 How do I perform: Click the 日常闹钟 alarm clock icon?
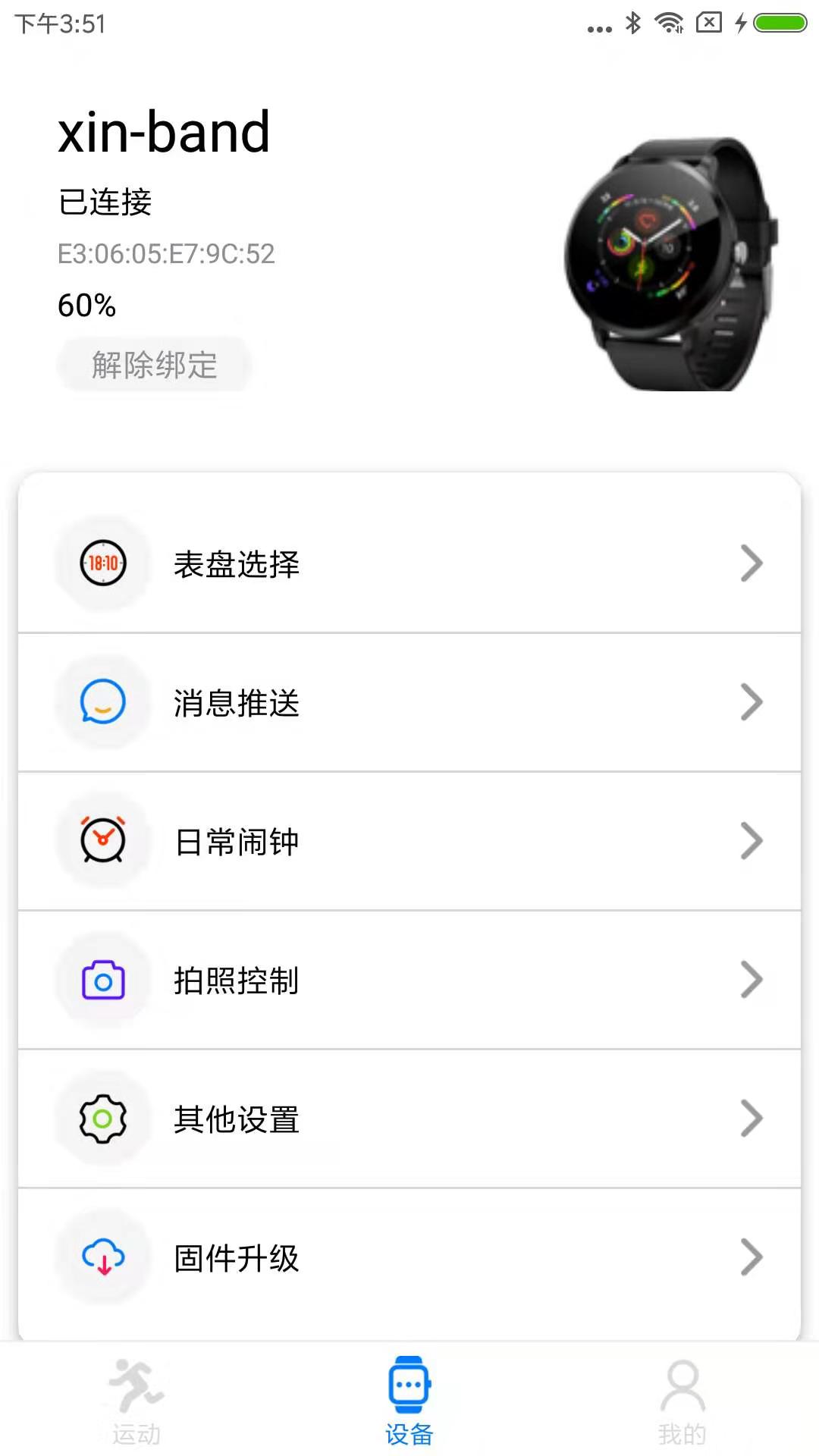pos(104,840)
